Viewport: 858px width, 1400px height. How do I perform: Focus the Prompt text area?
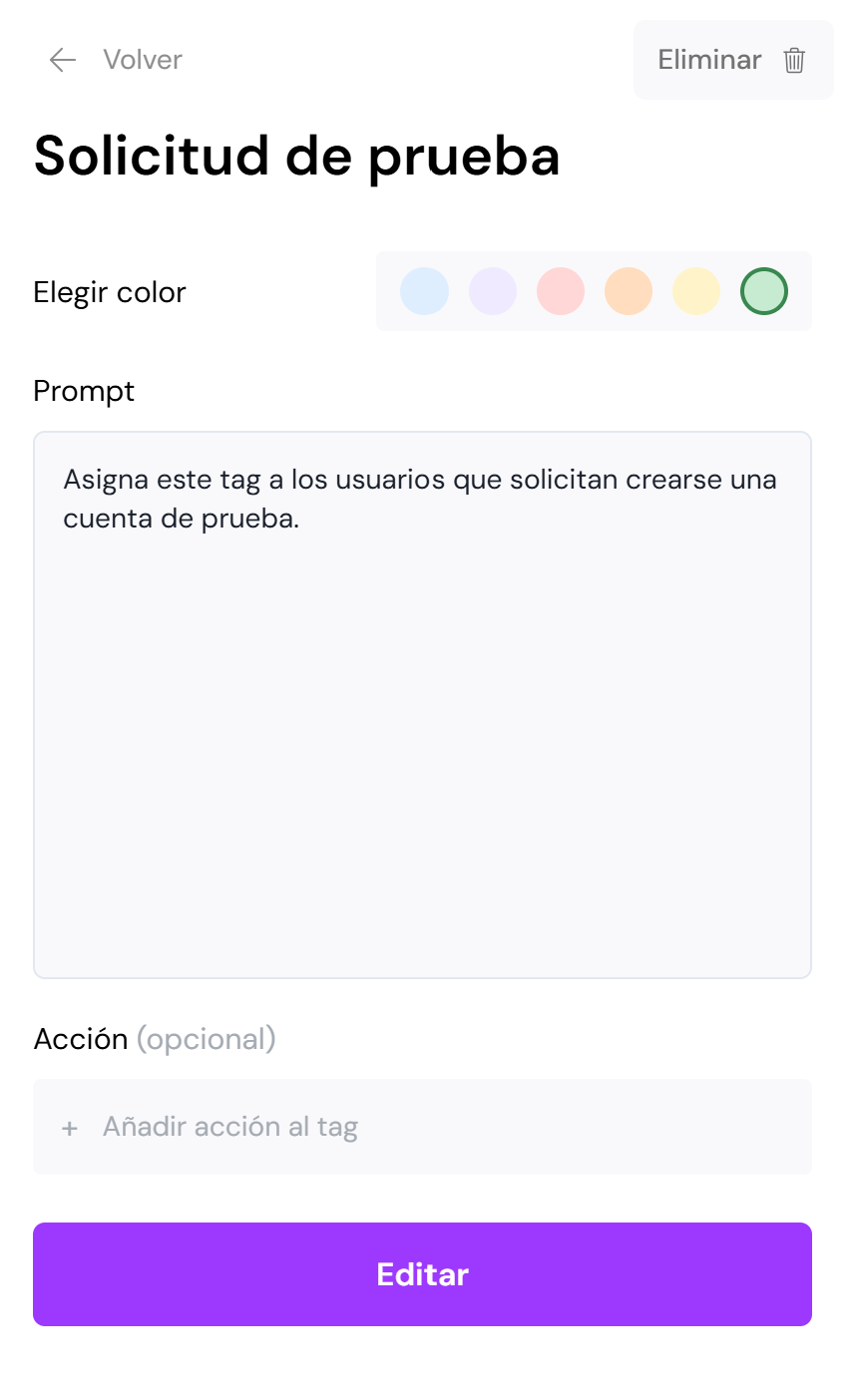coord(422,704)
